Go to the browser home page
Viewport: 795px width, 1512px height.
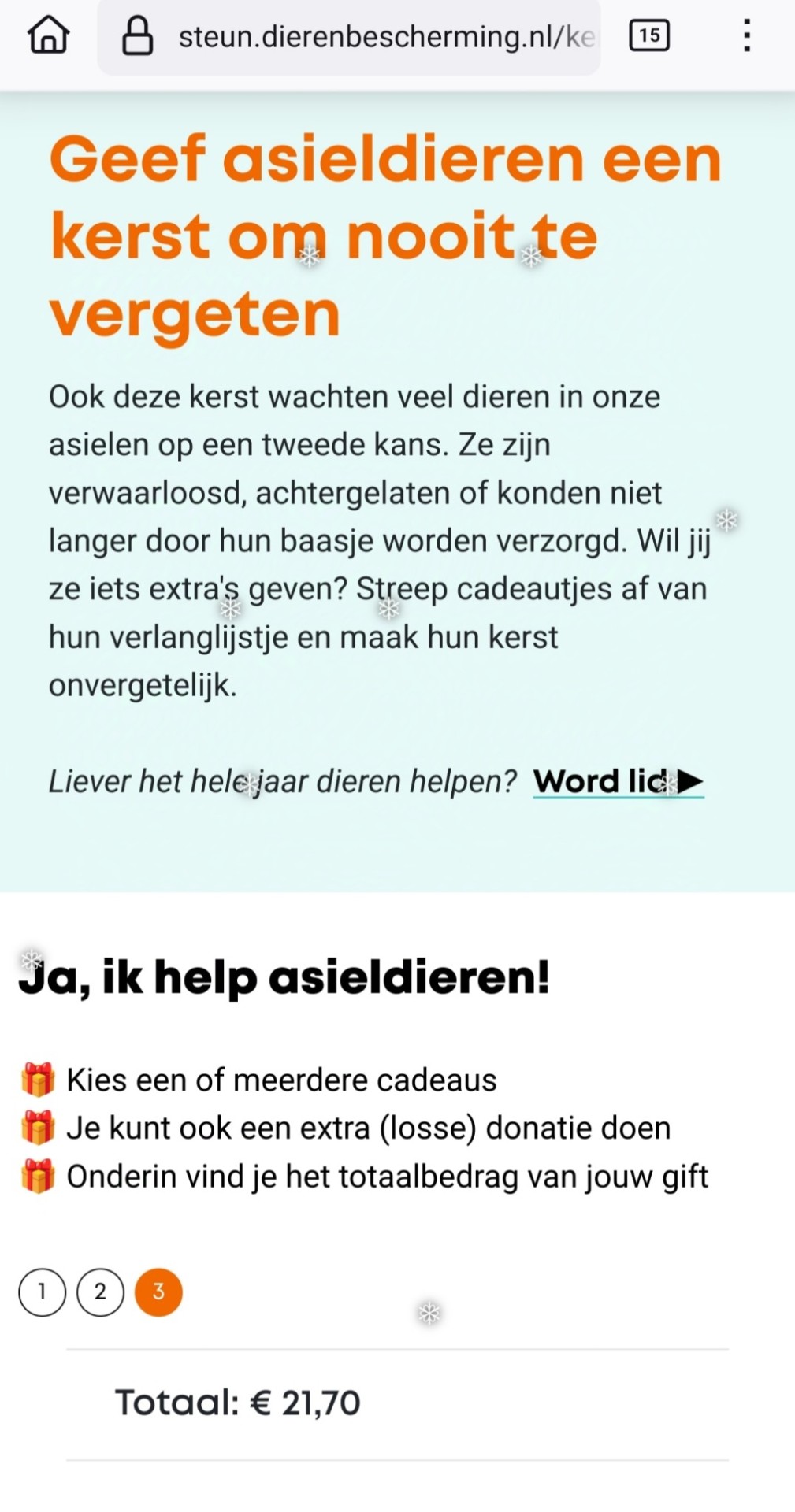pyautogui.click(x=49, y=35)
